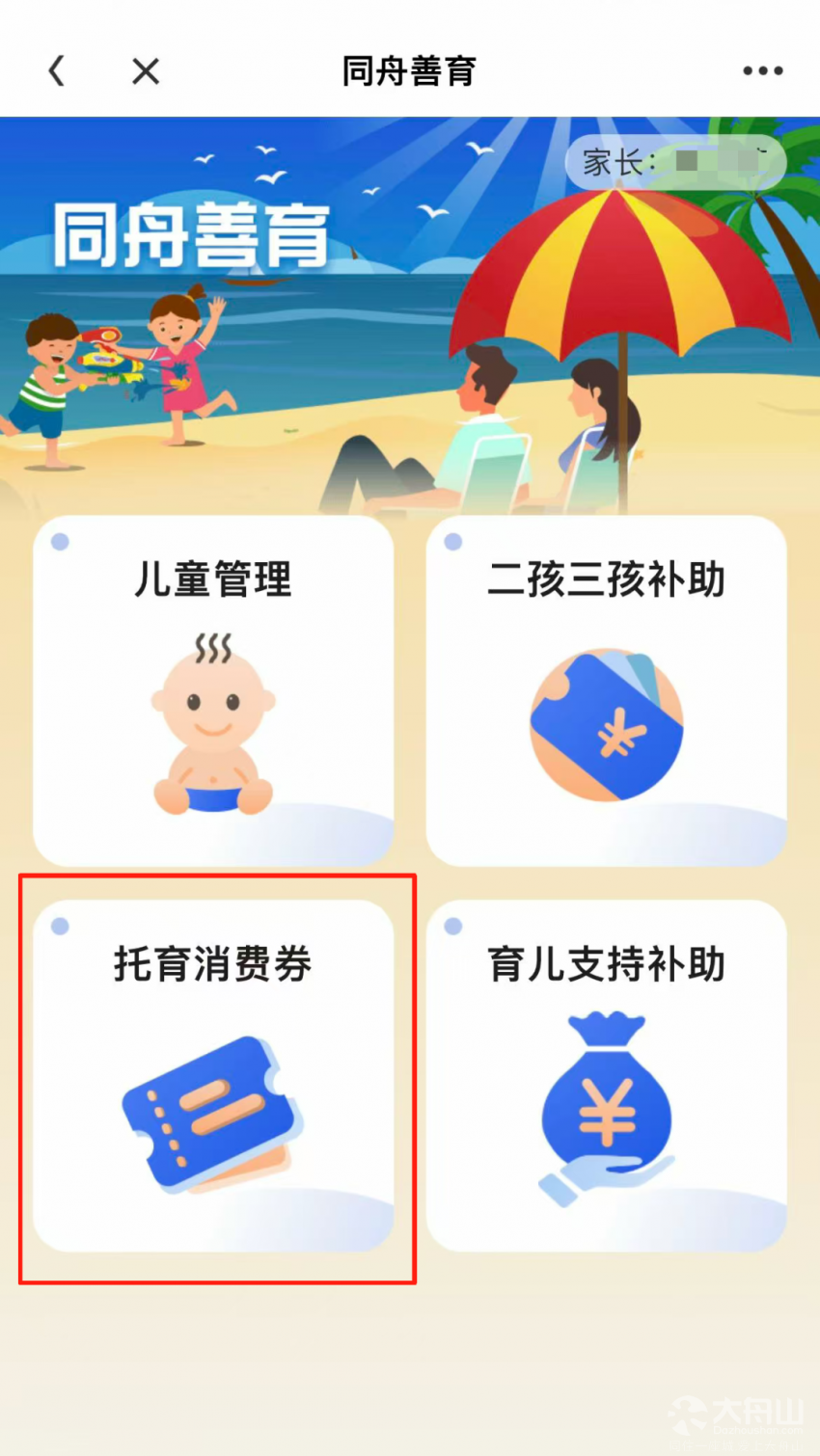Close the 同舟善育 mini program page
Image resolution: width=820 pixels, height=1456 pixels.
coord(146,70)
